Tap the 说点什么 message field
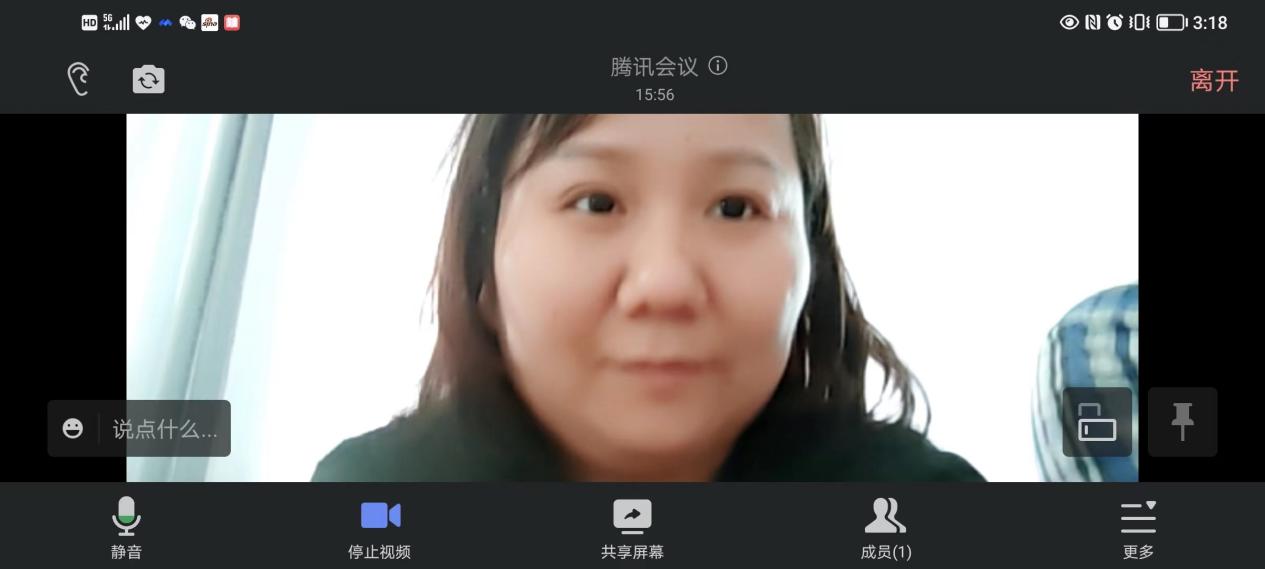 (164, 430)
